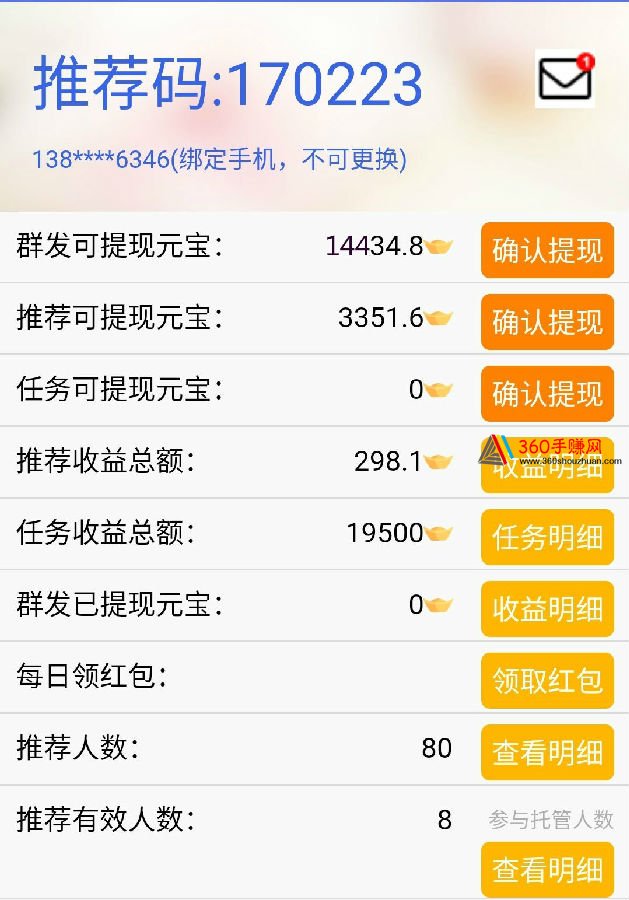The image size is (629, 900).
Task: Open 查看明细 for 推荐人数
Action: 547,752
